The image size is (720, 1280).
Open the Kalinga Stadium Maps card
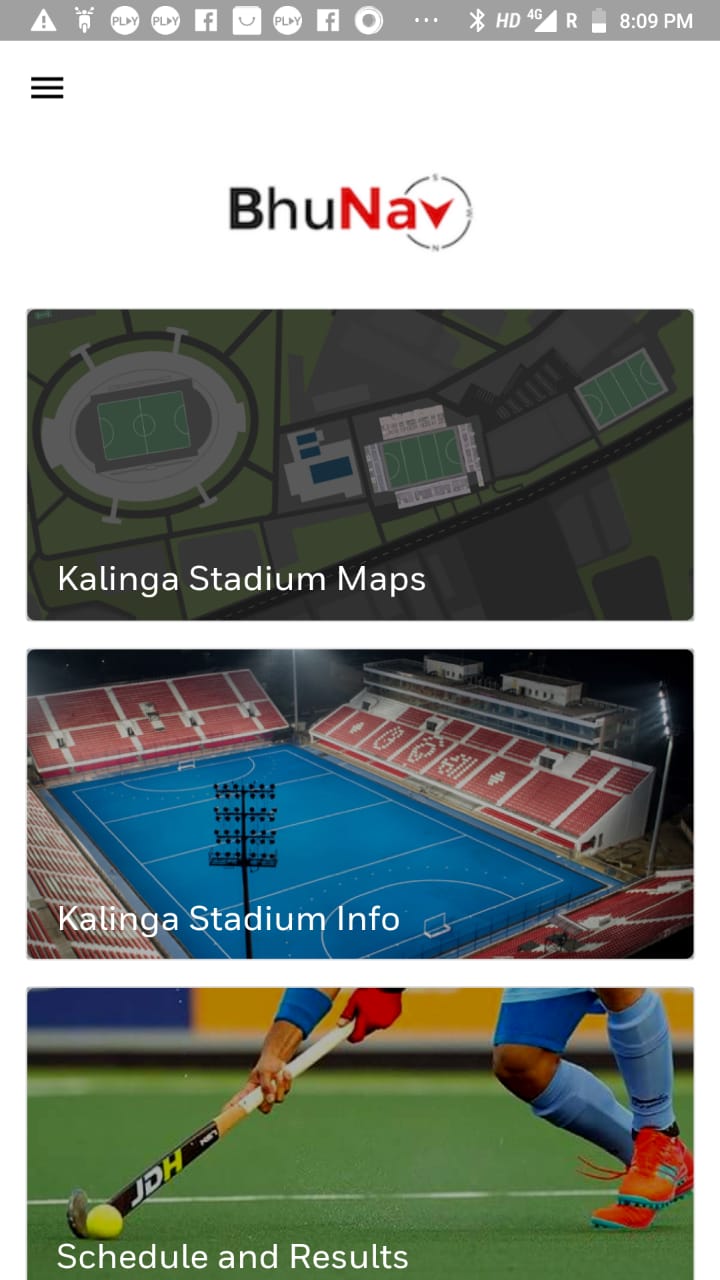360,465
